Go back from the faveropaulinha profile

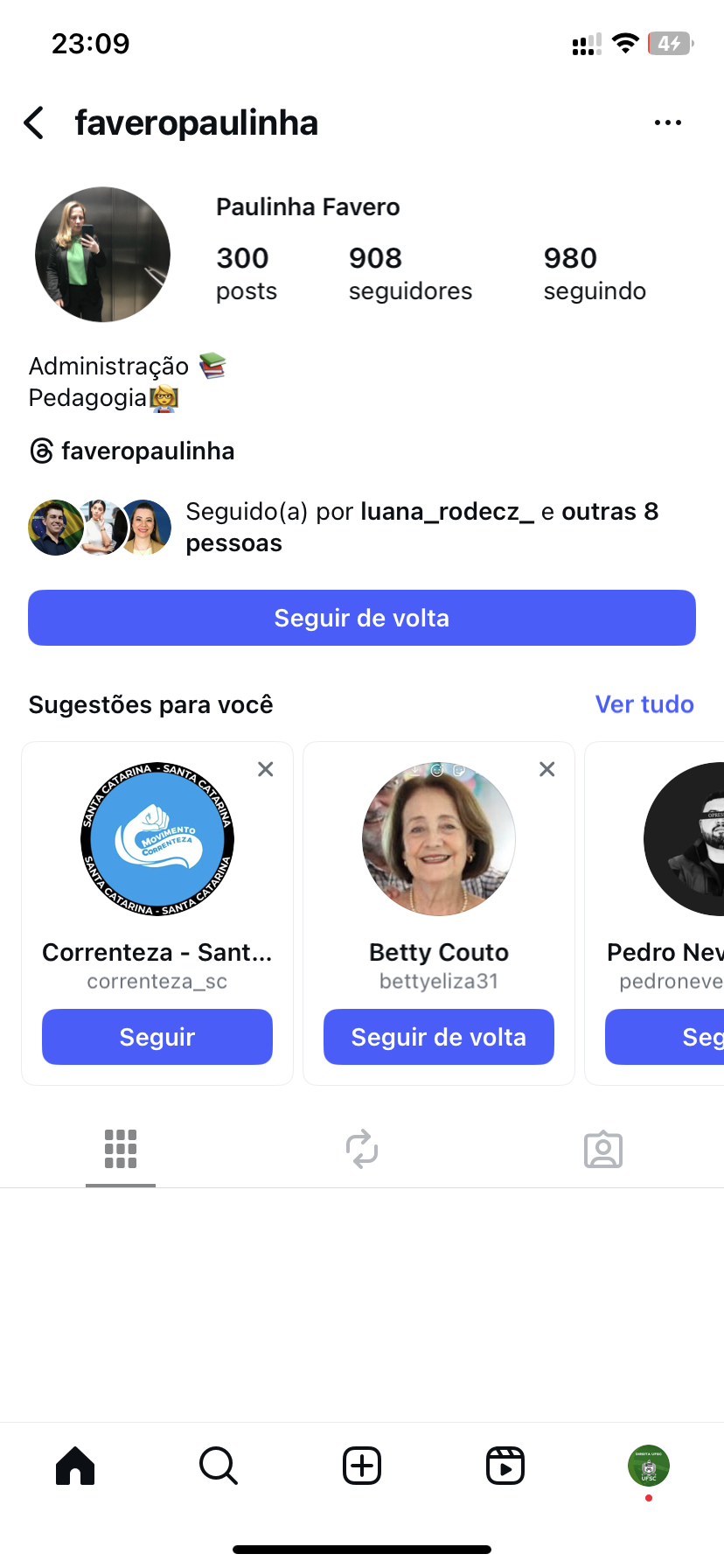35,123
